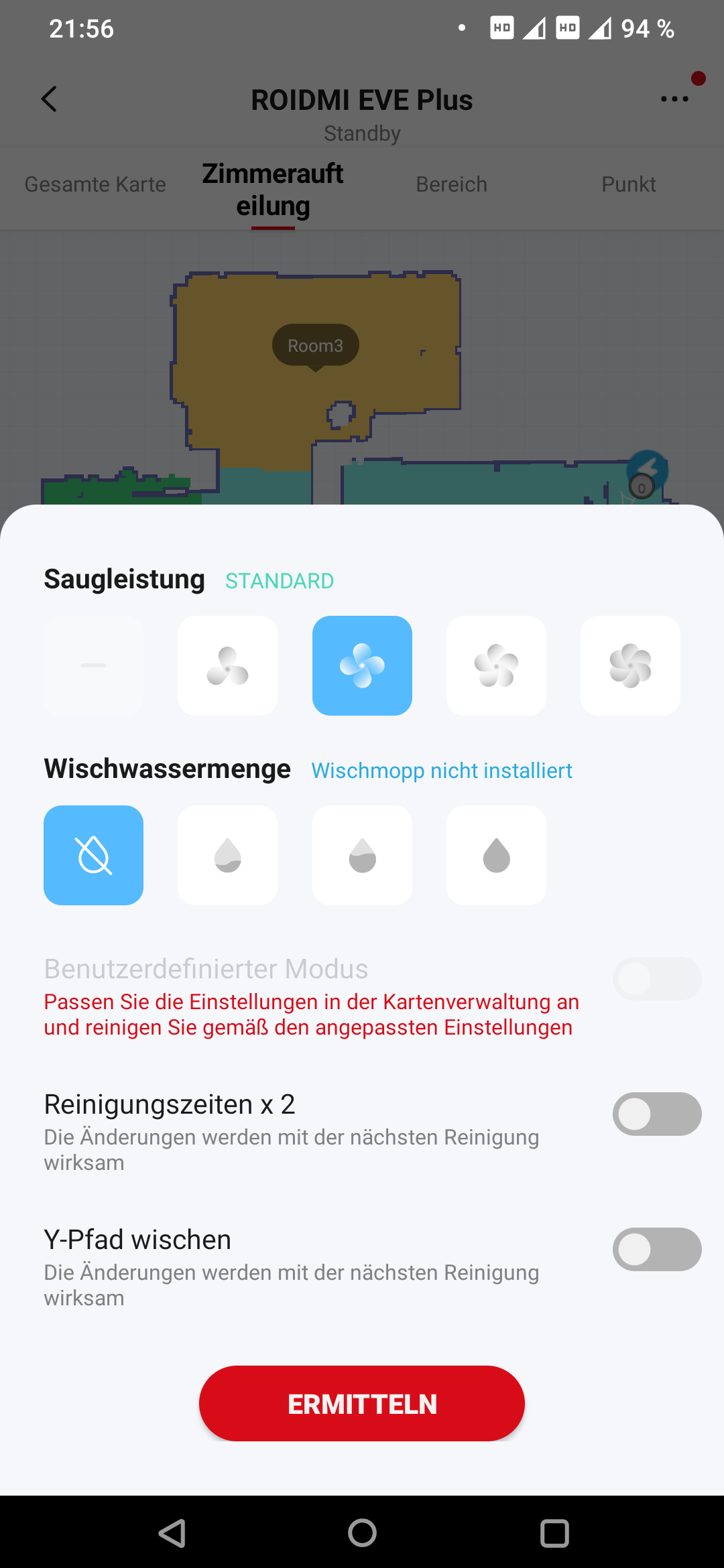Switch to the Bereich tab

pos(452,184)
